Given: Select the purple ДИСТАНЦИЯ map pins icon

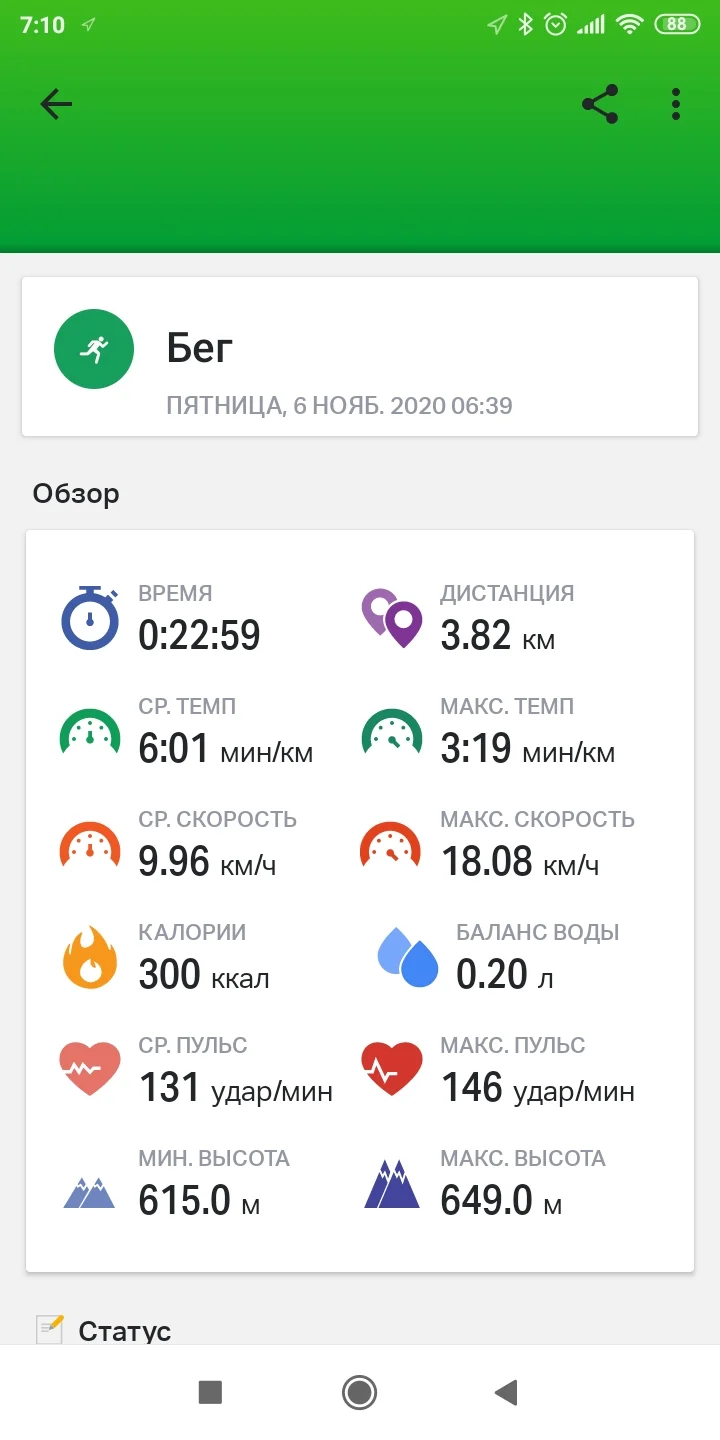Looking at the screenshot, I should pyautogui.click(x=390, y=615).
